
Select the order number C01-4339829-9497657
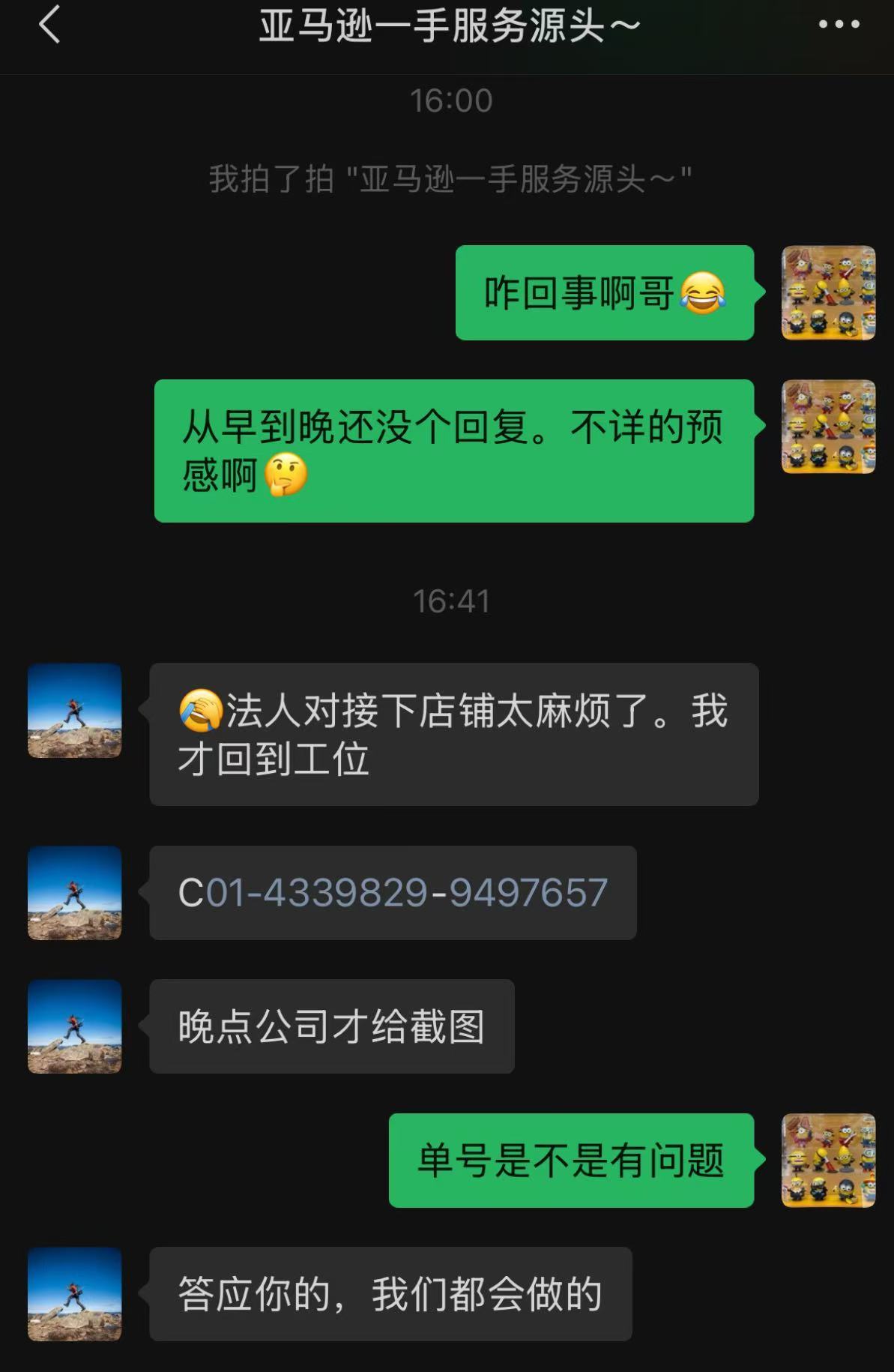[x=393, y=891]
